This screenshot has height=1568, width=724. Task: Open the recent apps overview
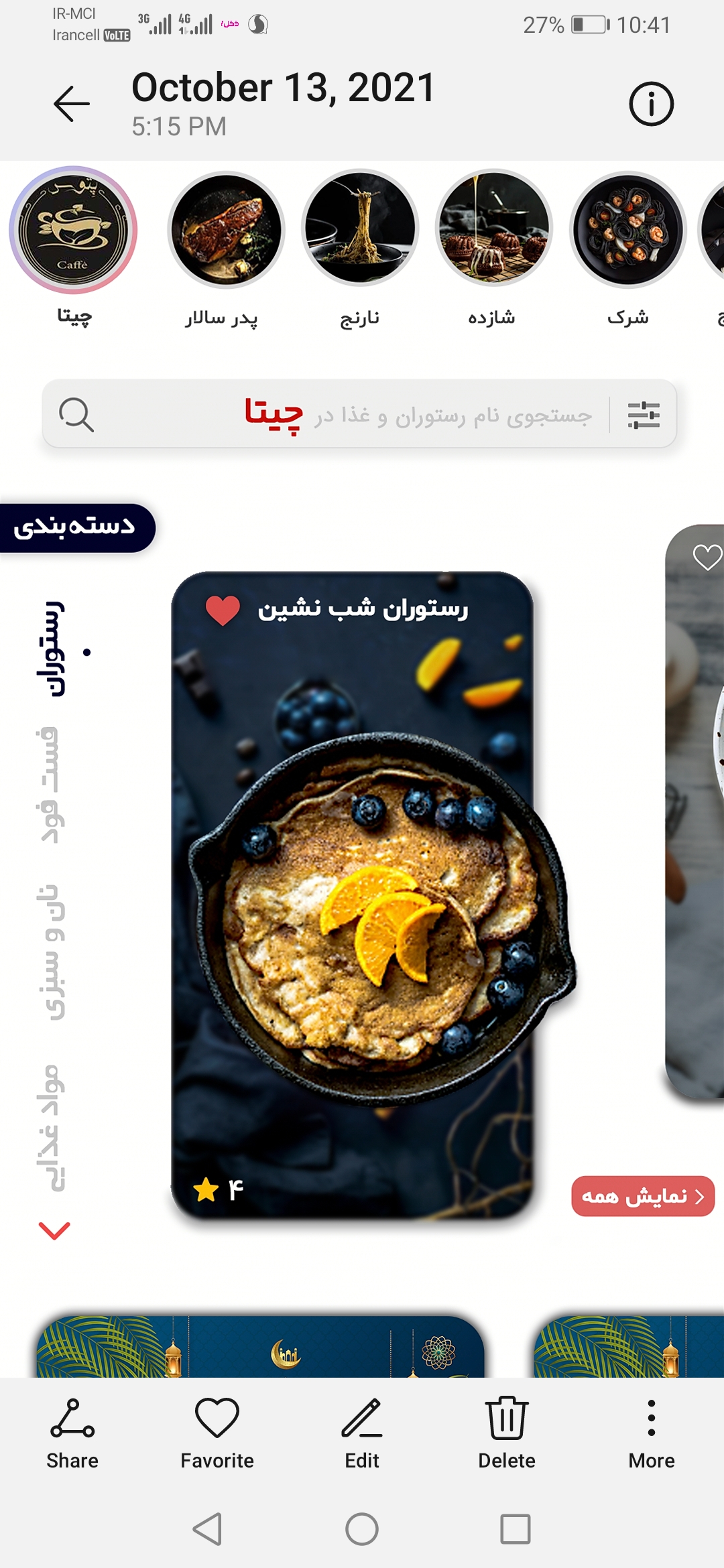pyautogui.click(x=516, y=1529)
